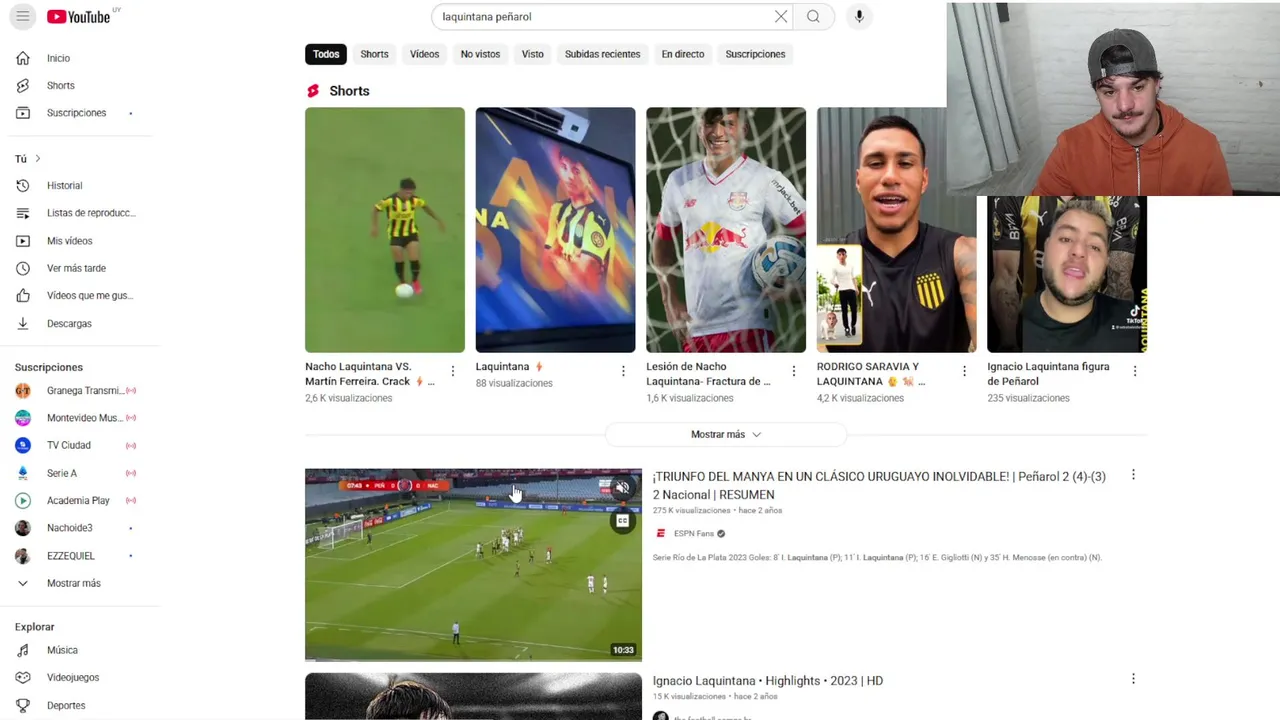Start voice search with microphone

[x=859, y=16]
